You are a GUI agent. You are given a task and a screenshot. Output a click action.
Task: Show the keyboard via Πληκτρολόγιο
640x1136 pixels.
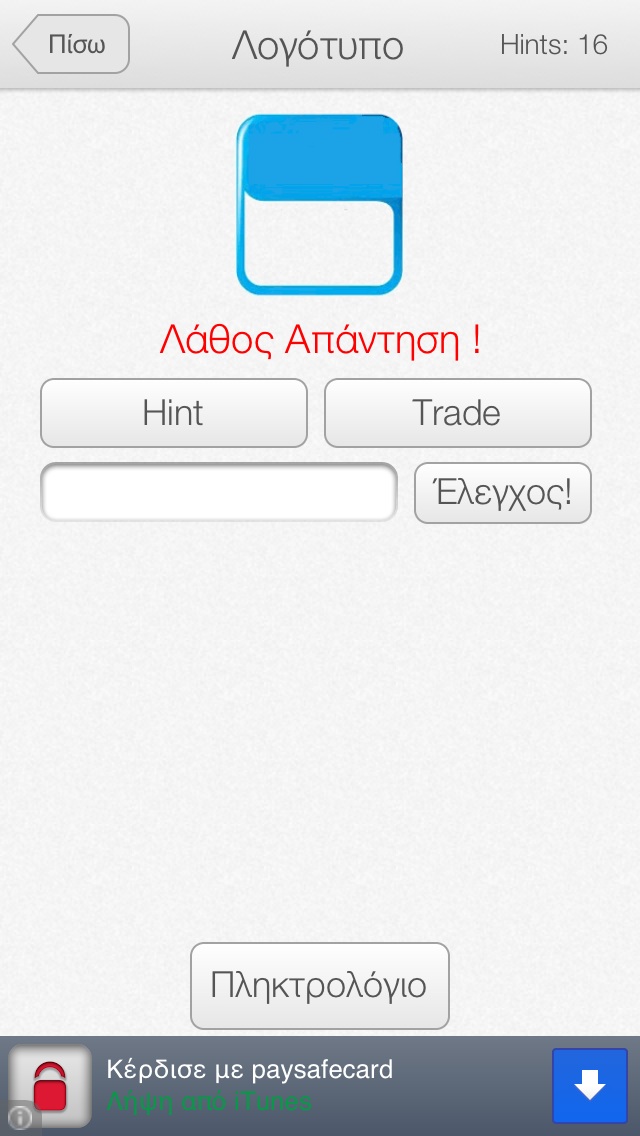(320, 986)
